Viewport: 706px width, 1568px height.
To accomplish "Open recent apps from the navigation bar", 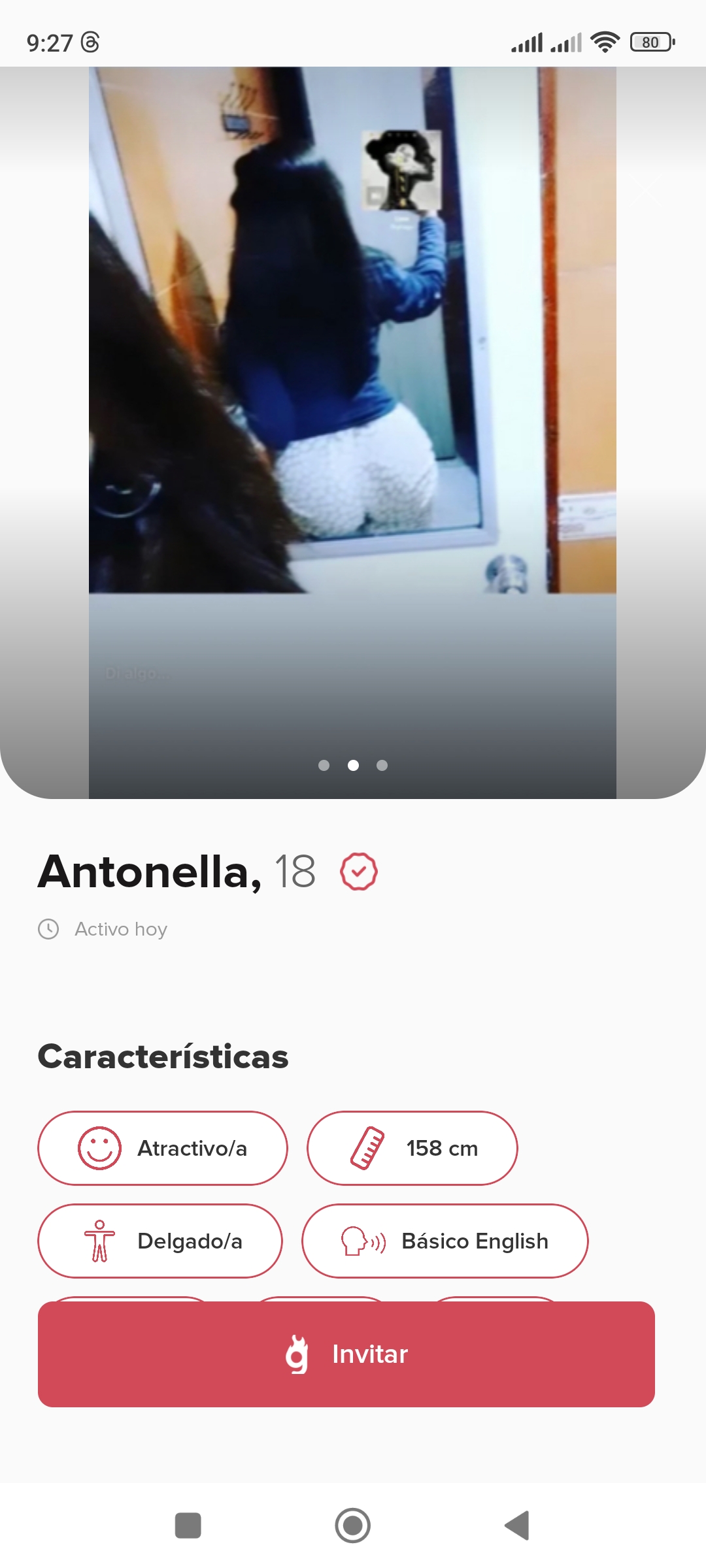I will click(188, 1526).
